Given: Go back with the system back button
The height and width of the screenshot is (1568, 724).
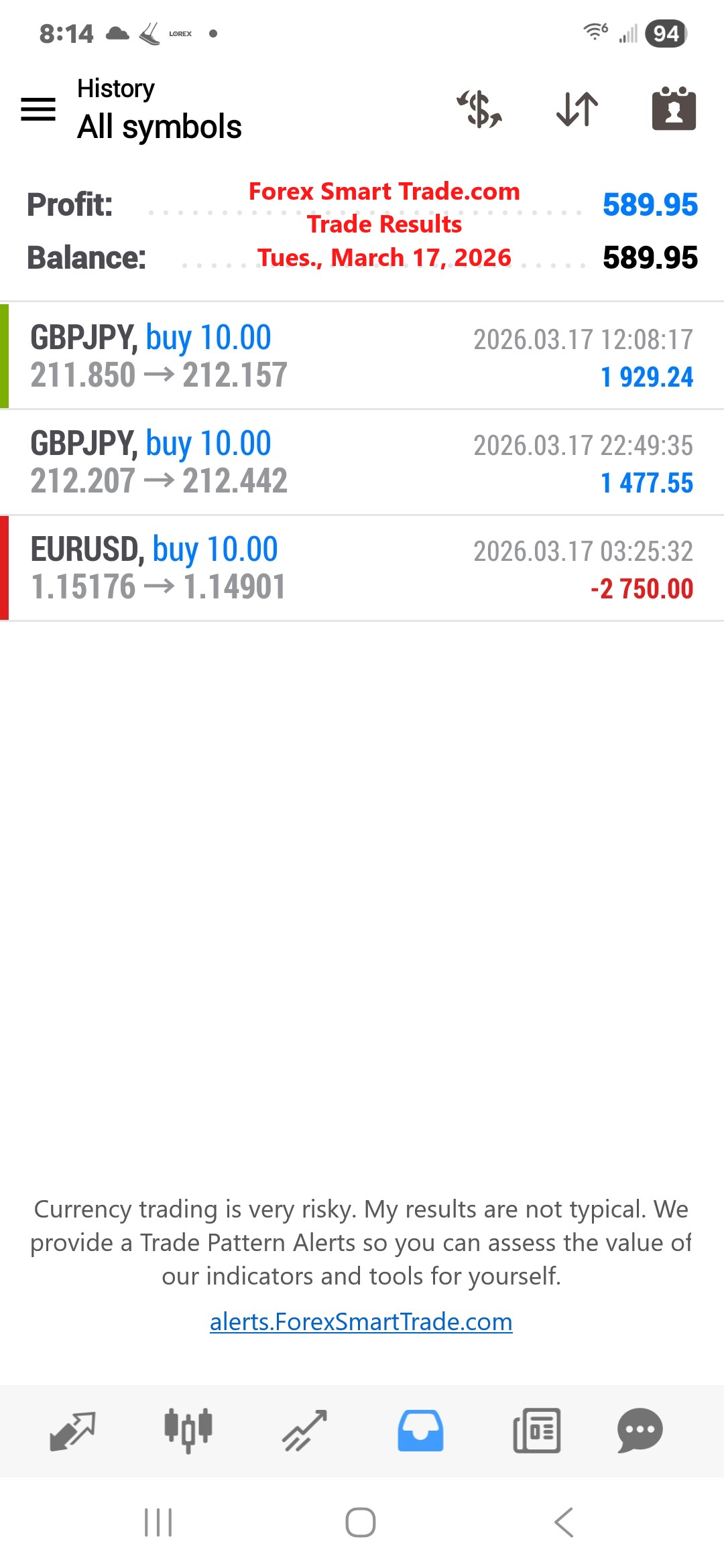Looking at the screenshot, I should pos(564,1522).
